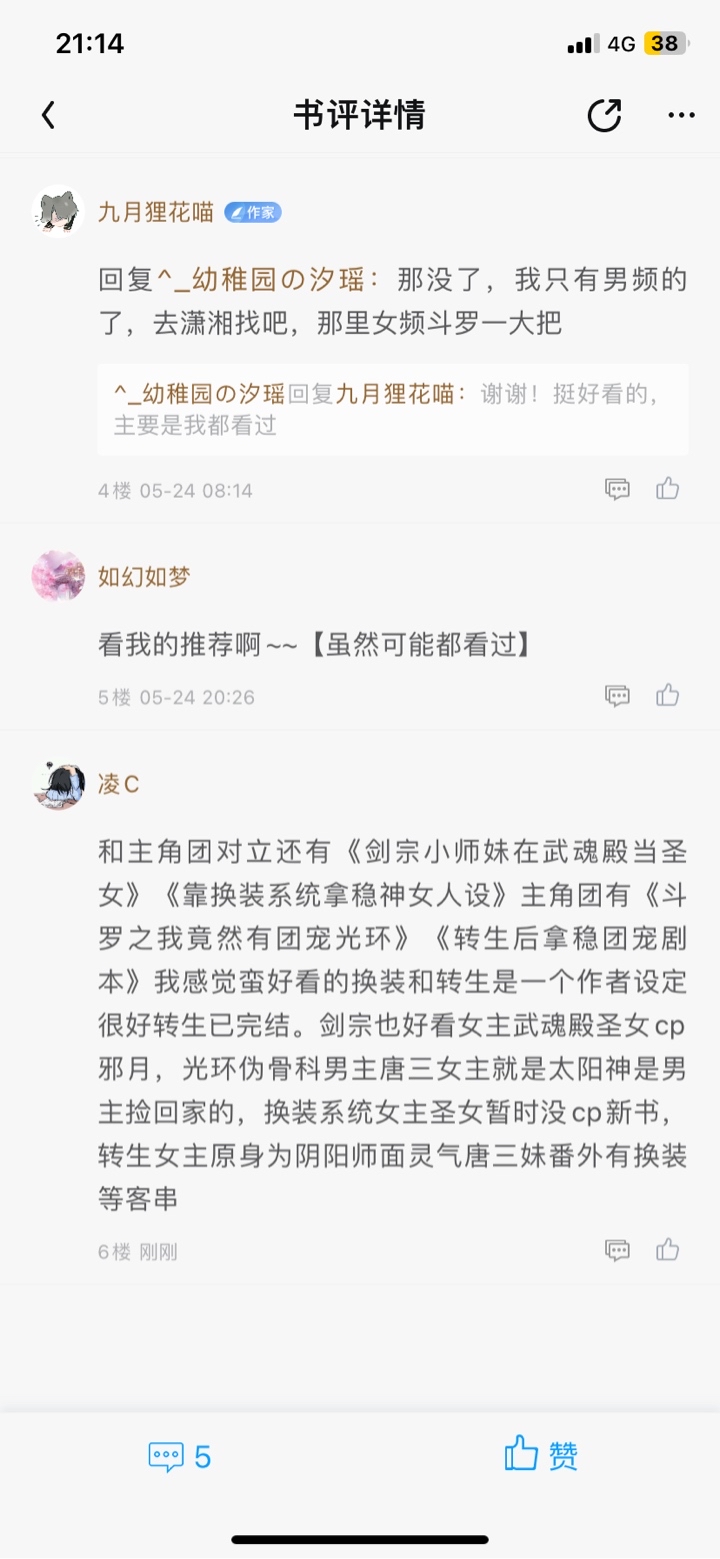Like 如幻如梦's 5楼 comment
This screenshot has width=720, height=1559.
[668, 696]
